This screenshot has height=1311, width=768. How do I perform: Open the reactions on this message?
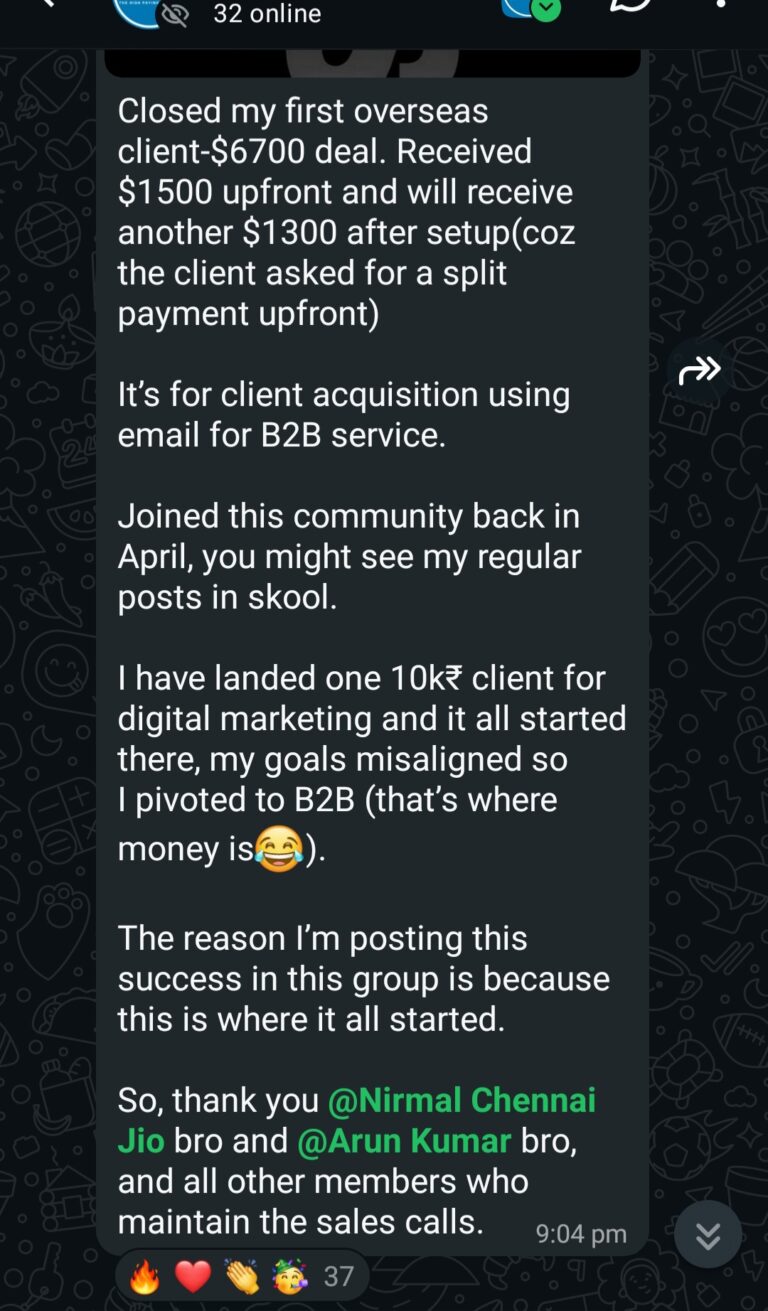pyautogui.click(x=242, y=1276)
